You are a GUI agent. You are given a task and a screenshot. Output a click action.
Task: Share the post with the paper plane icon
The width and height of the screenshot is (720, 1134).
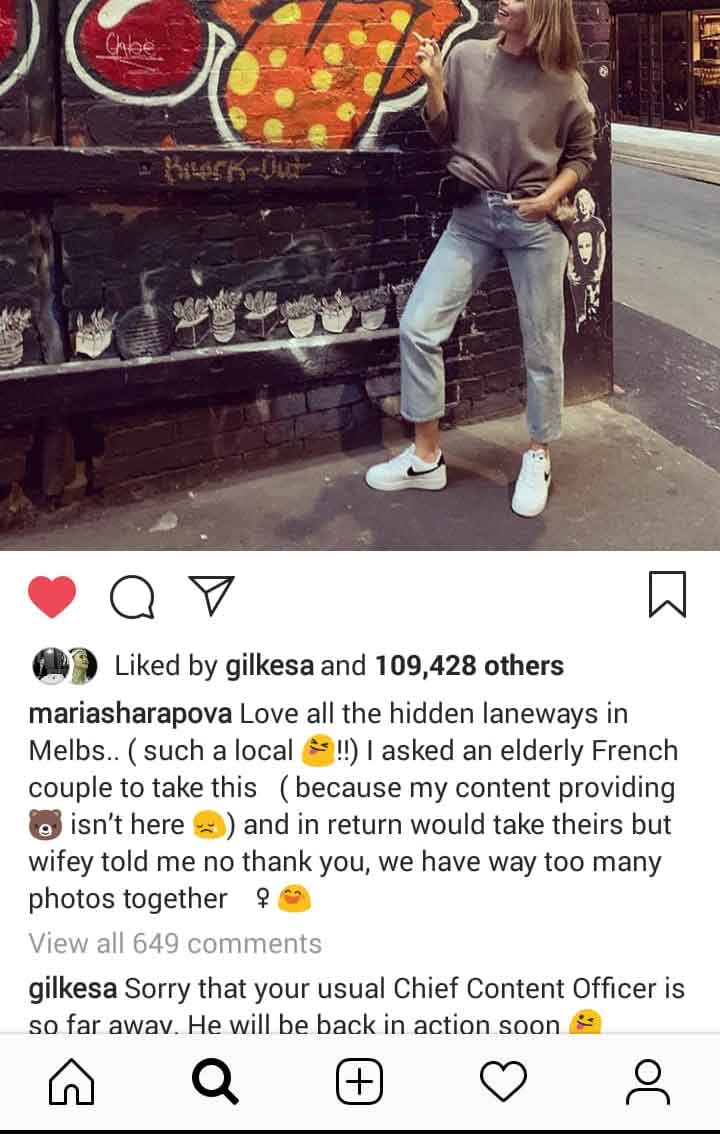[211, 596]
